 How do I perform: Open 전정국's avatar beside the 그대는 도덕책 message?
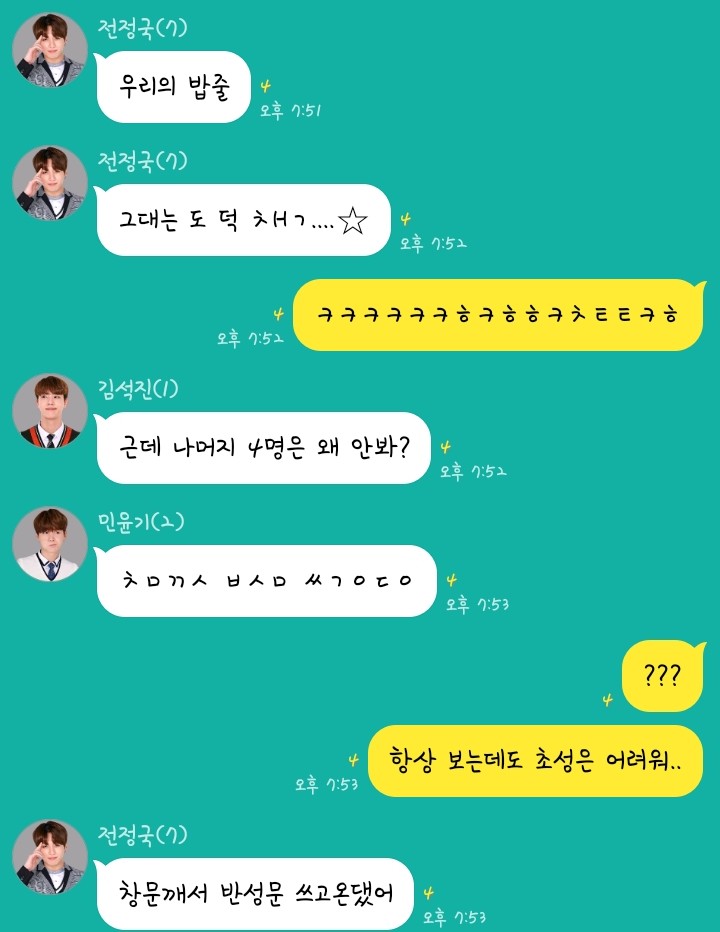[x=49, y=183]
